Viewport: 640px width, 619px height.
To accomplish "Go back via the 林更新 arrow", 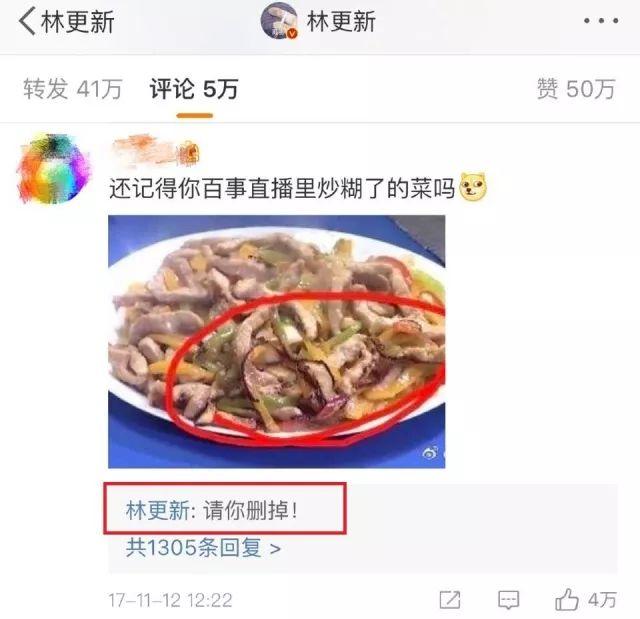I will tap(30, 22).
